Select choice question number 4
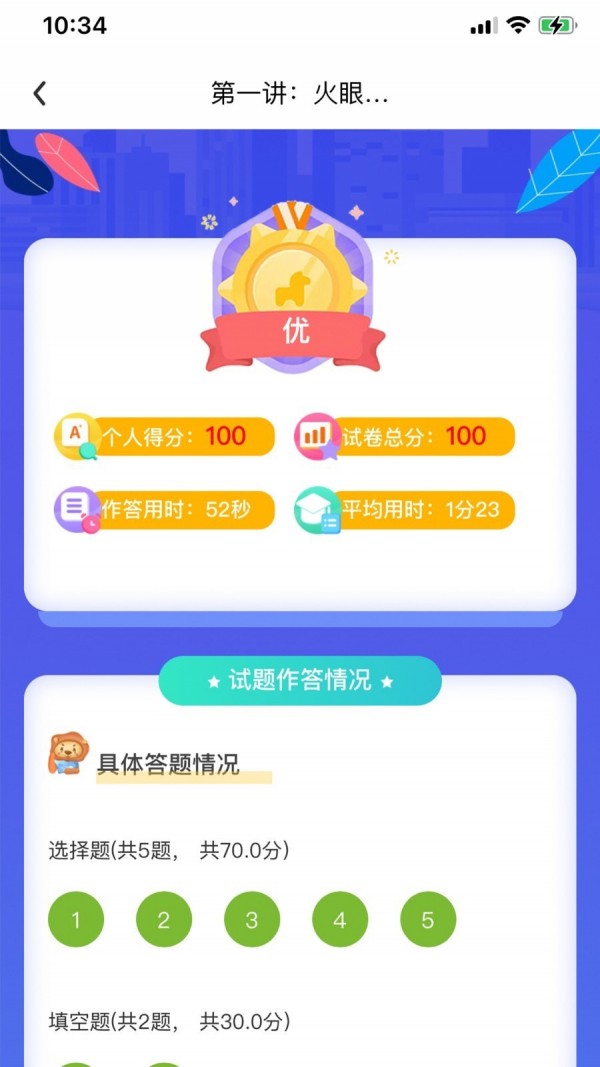 pos(340,919)
